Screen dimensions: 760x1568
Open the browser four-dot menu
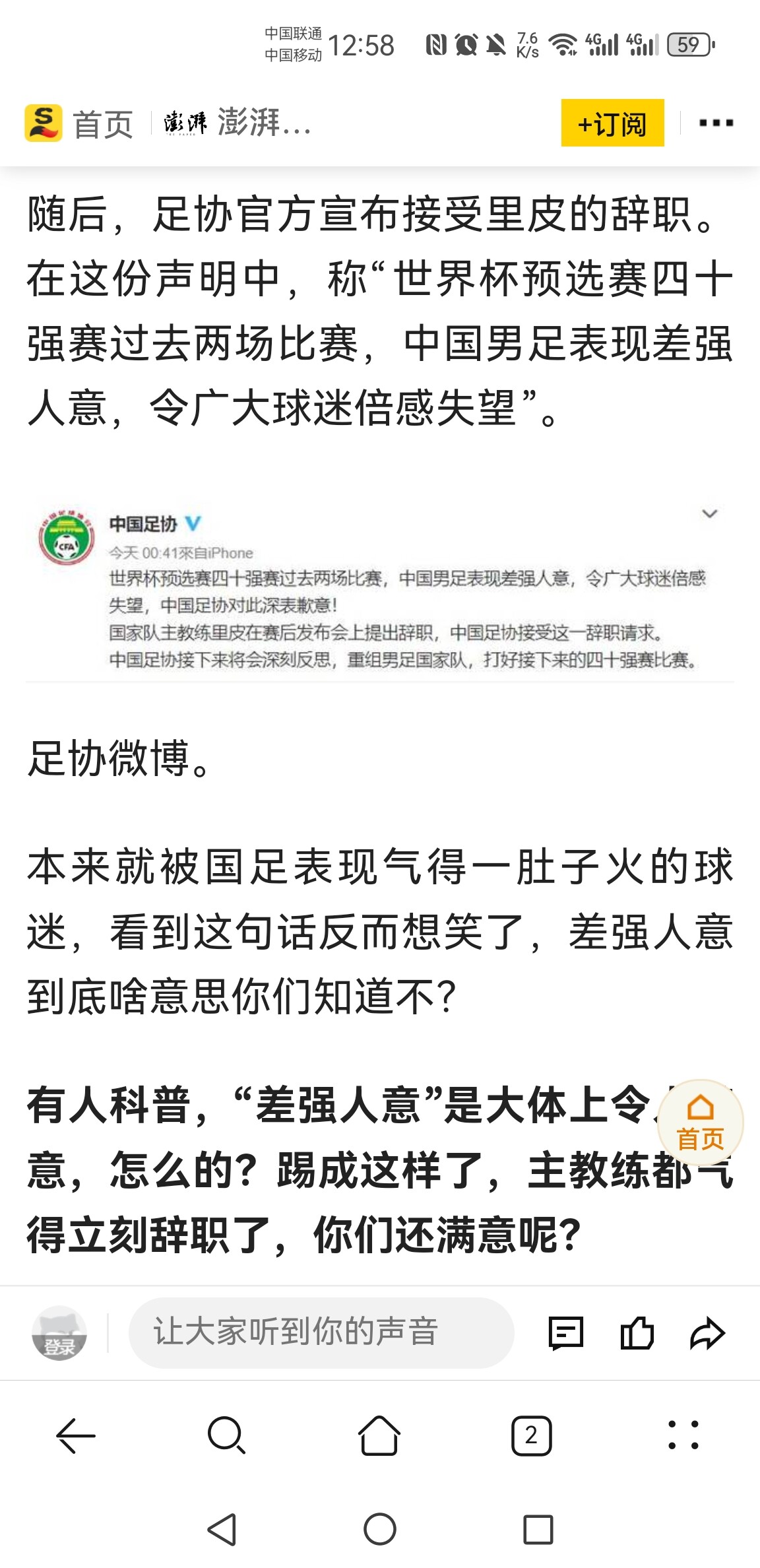[x=683, y=1435]
